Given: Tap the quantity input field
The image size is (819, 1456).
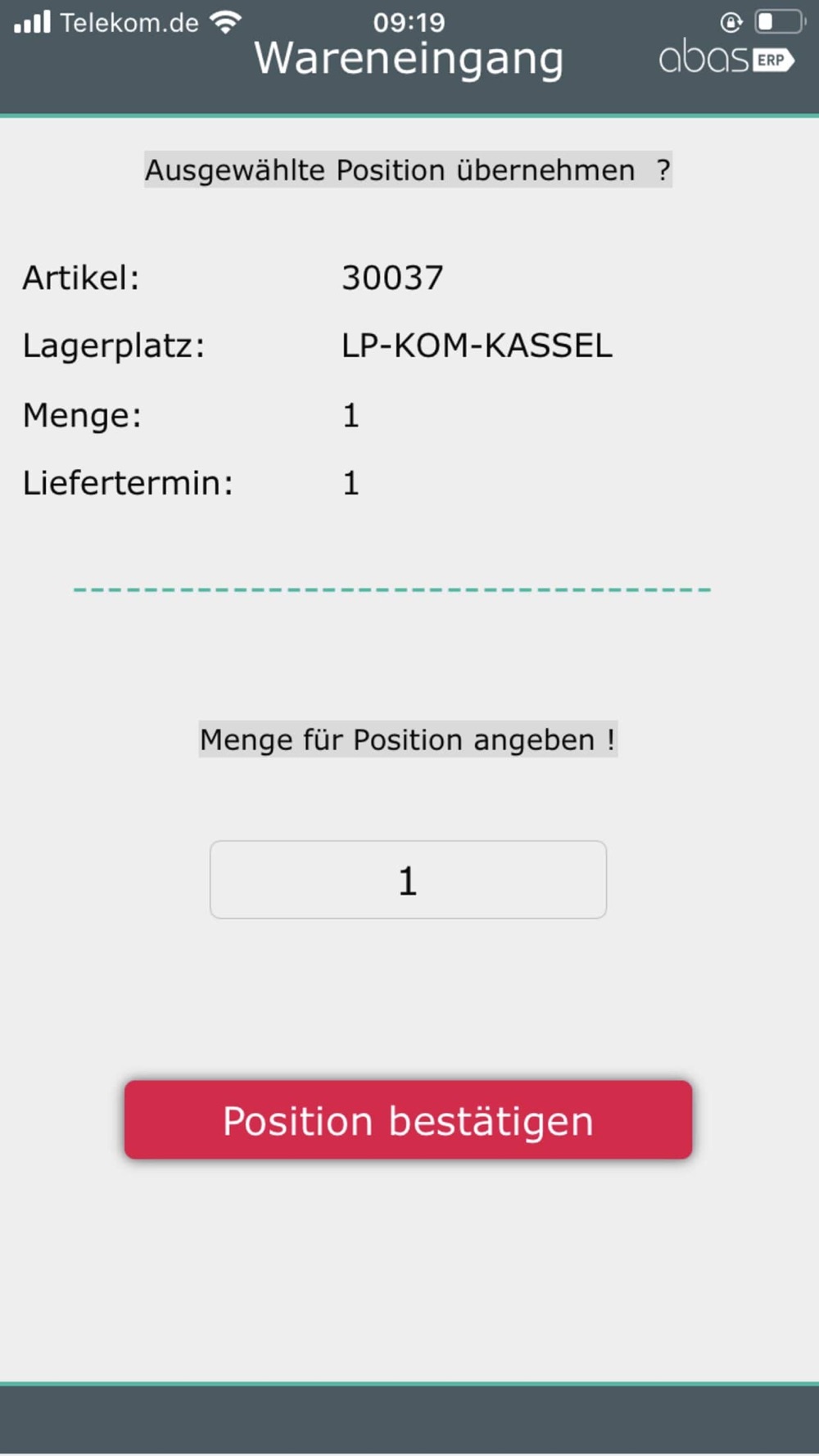Looking at the screenshot, I should pos(408,879).
